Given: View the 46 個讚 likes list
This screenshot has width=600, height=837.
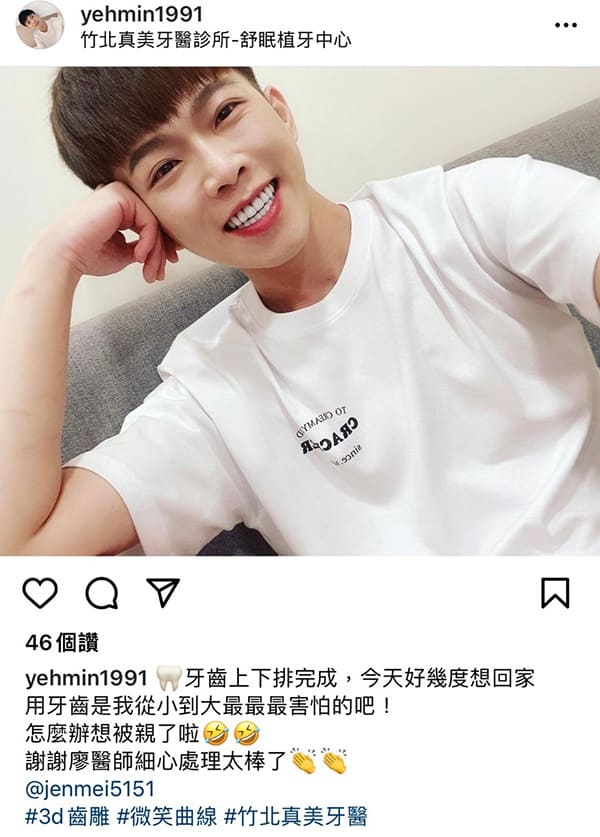Looking at the screenshot, I should click(60, 643).
